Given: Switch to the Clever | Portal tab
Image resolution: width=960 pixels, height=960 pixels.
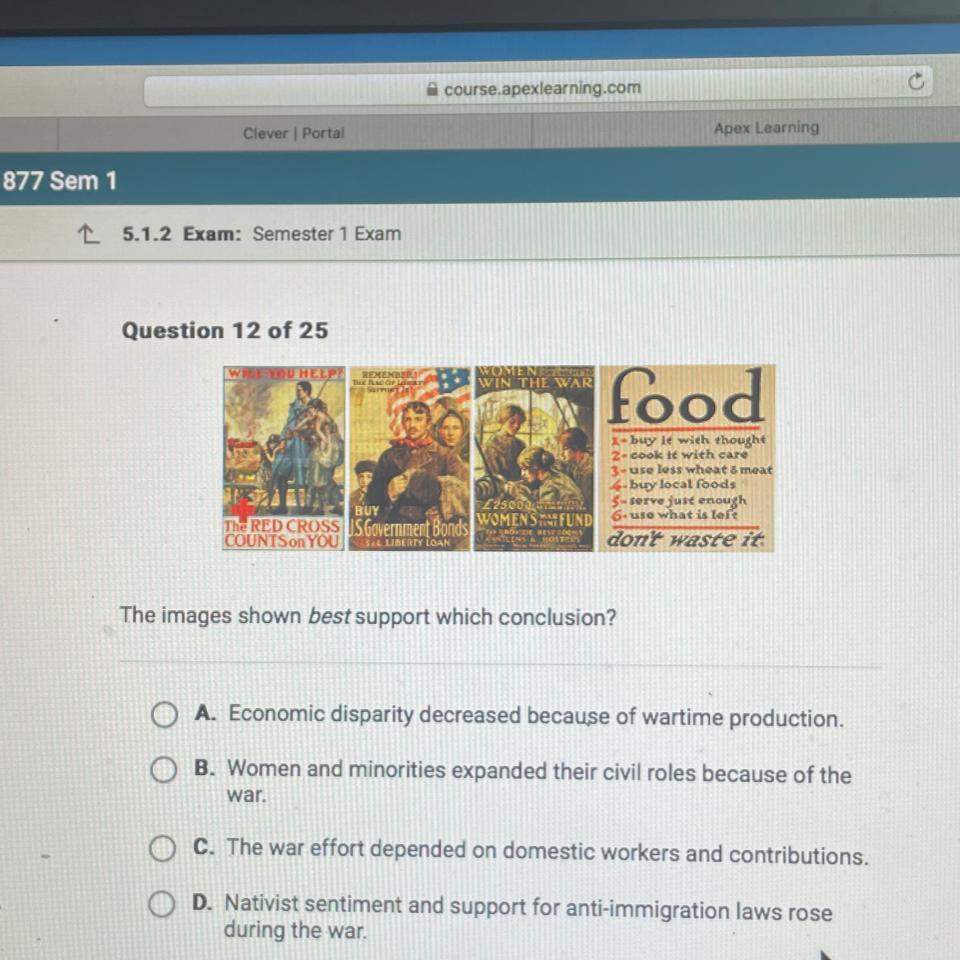Looking at the screenshot, I should click(294, 133).
